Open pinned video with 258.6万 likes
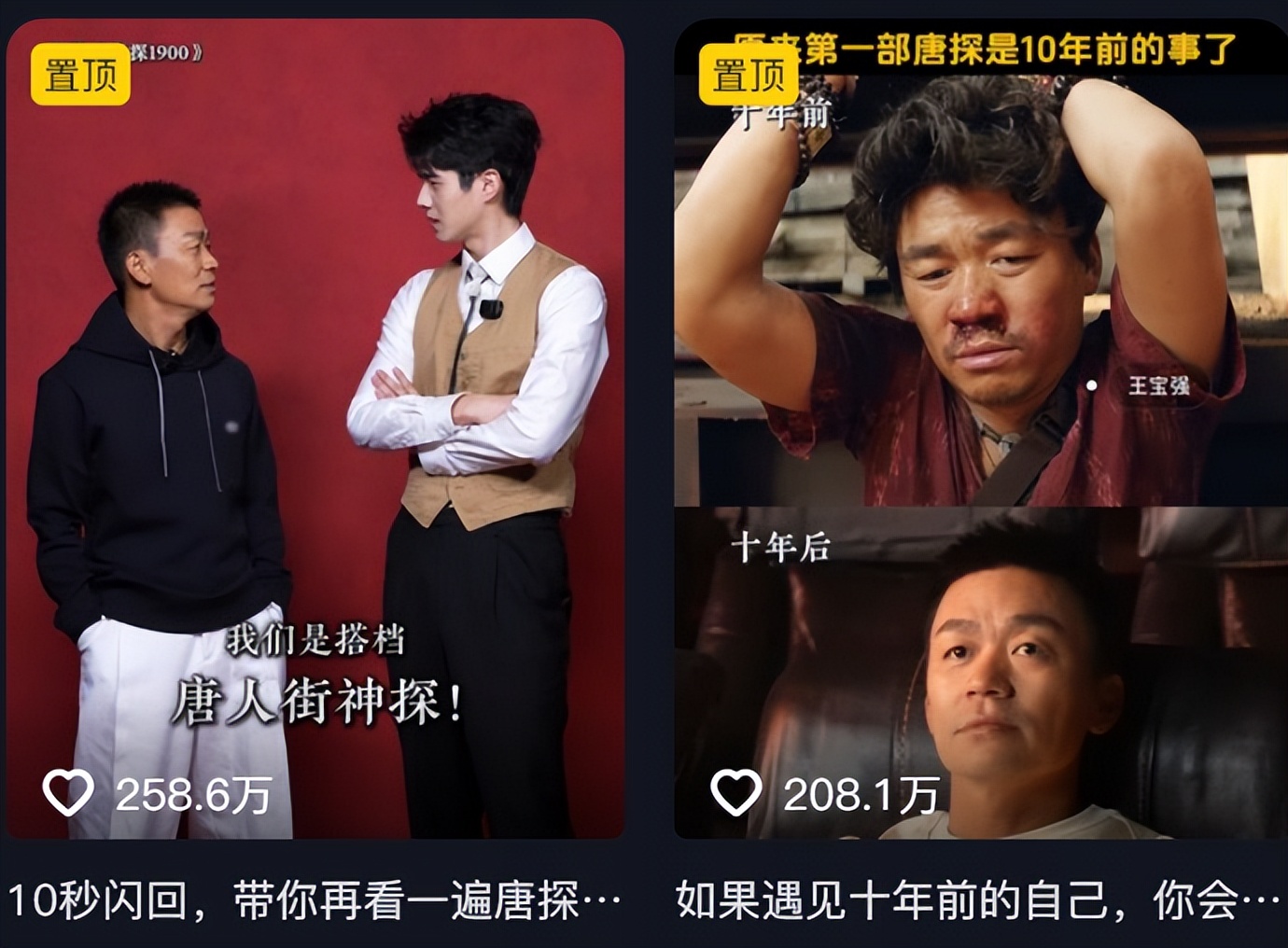Viewport: 1288px width, 948px height. [x=315, y=429]
